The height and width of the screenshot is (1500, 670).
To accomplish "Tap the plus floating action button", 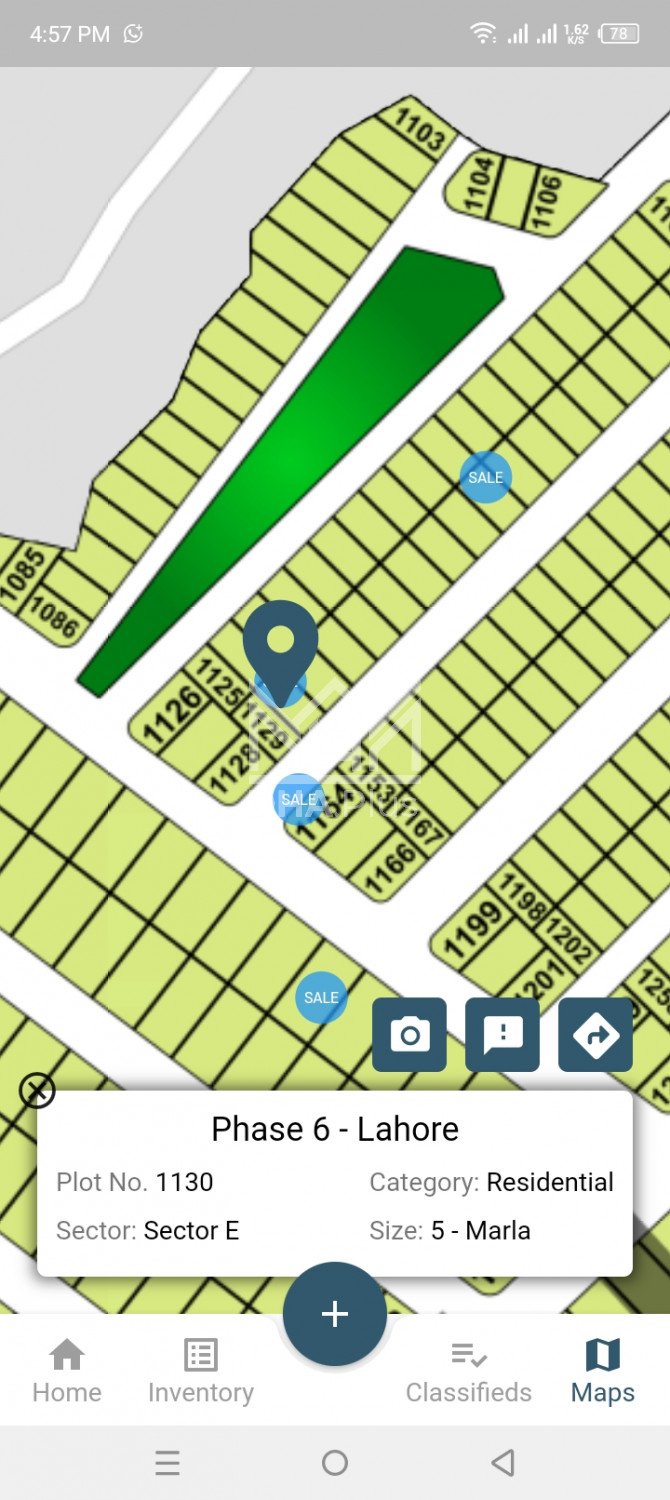I will pos(335,1313).
